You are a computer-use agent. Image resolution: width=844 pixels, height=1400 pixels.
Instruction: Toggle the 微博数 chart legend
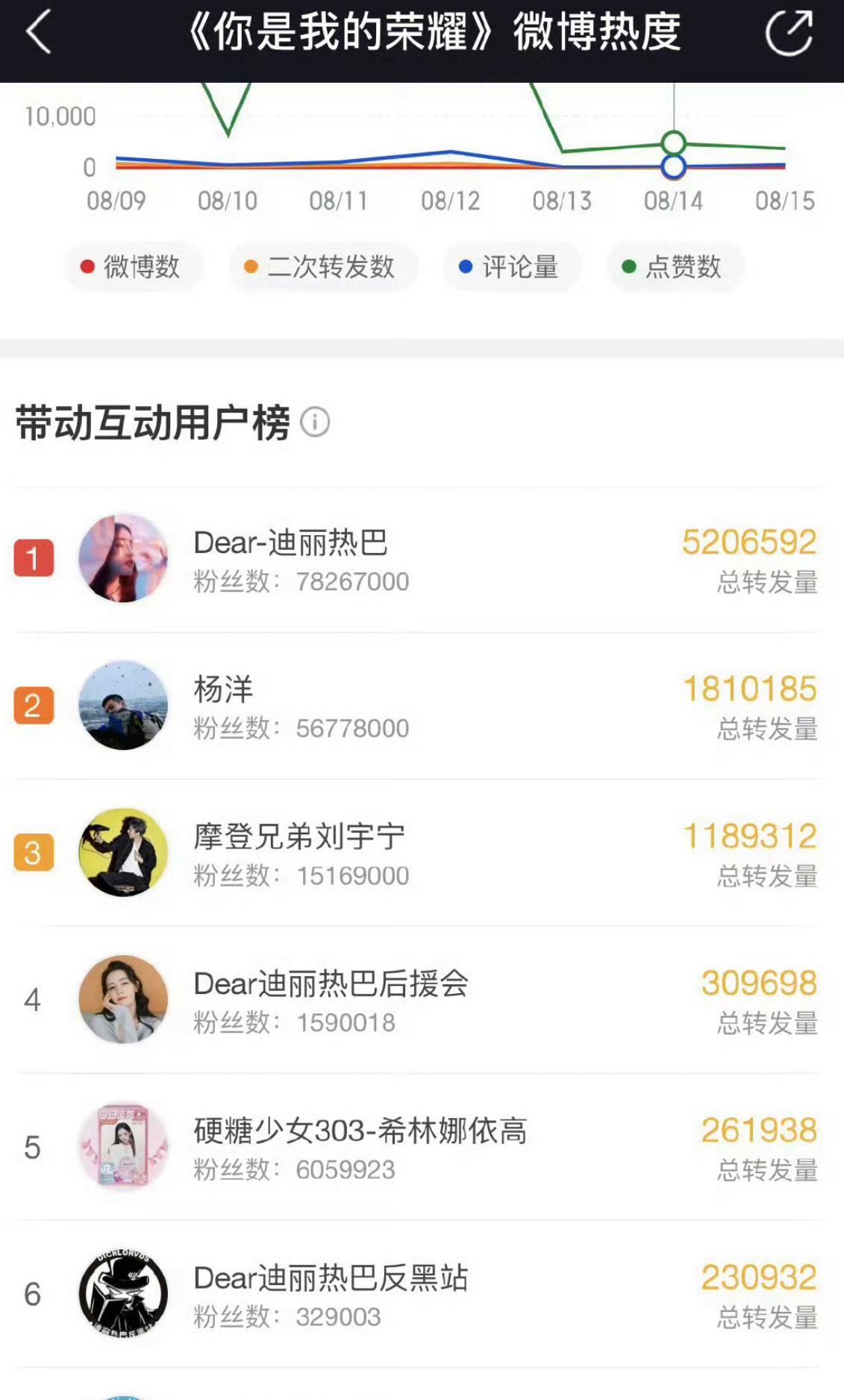131,266
